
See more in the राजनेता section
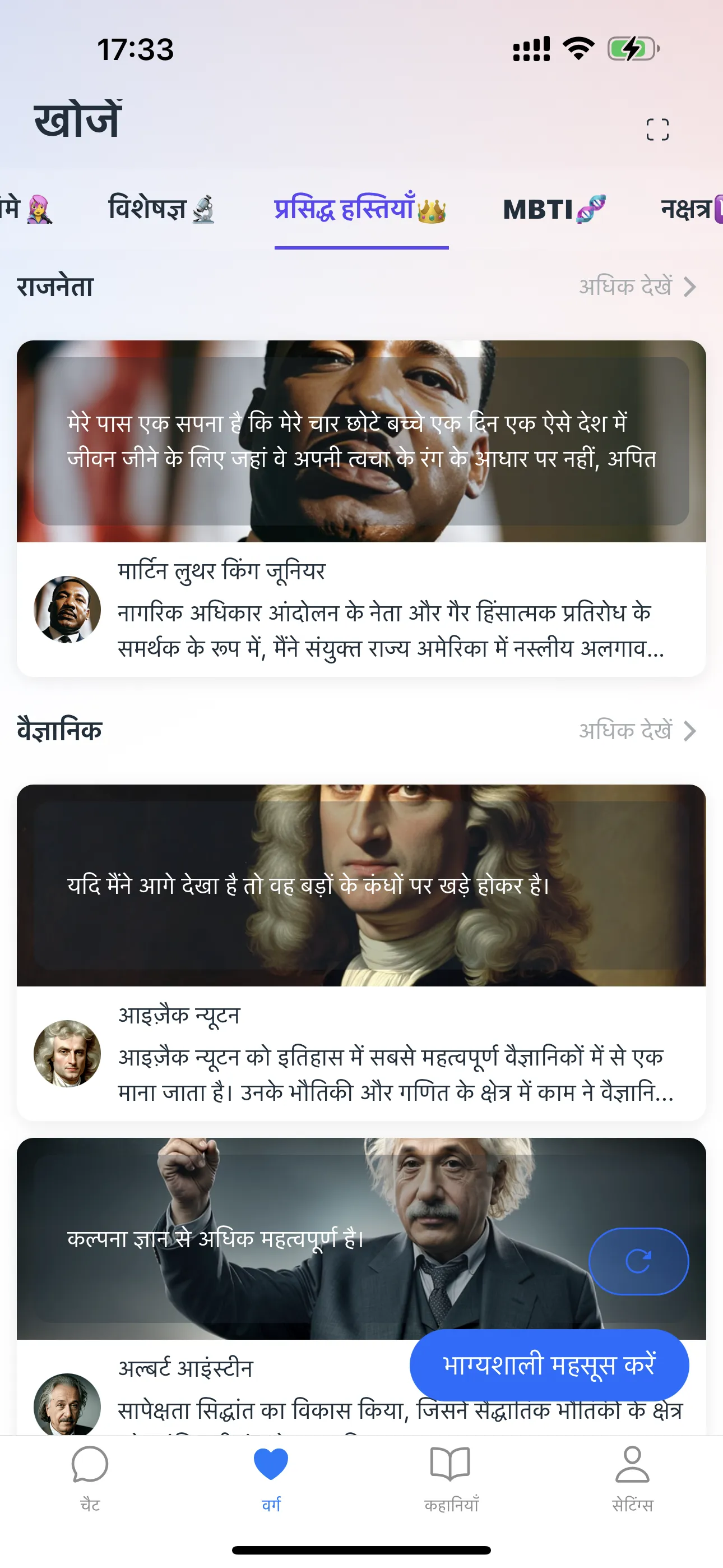pos(637,287)
